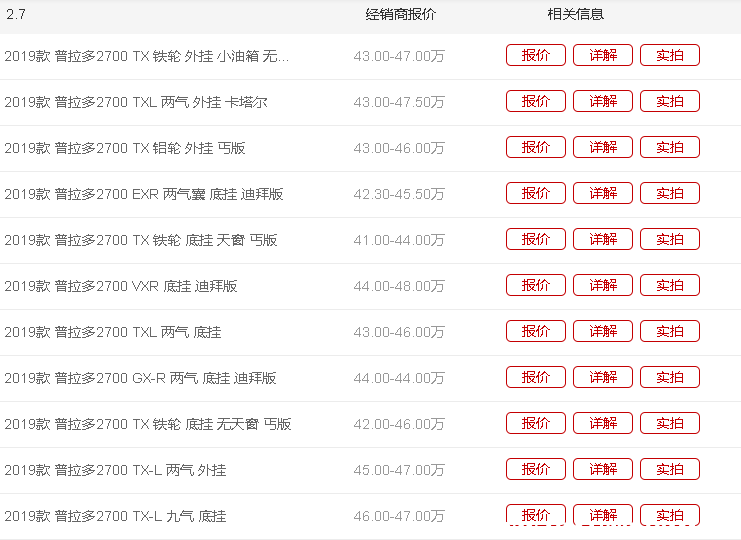View 实拍 for 2700 TX 铁轮 底挂 无天窗 丐版
741x540 pixels.
click(x=669, y=423)
